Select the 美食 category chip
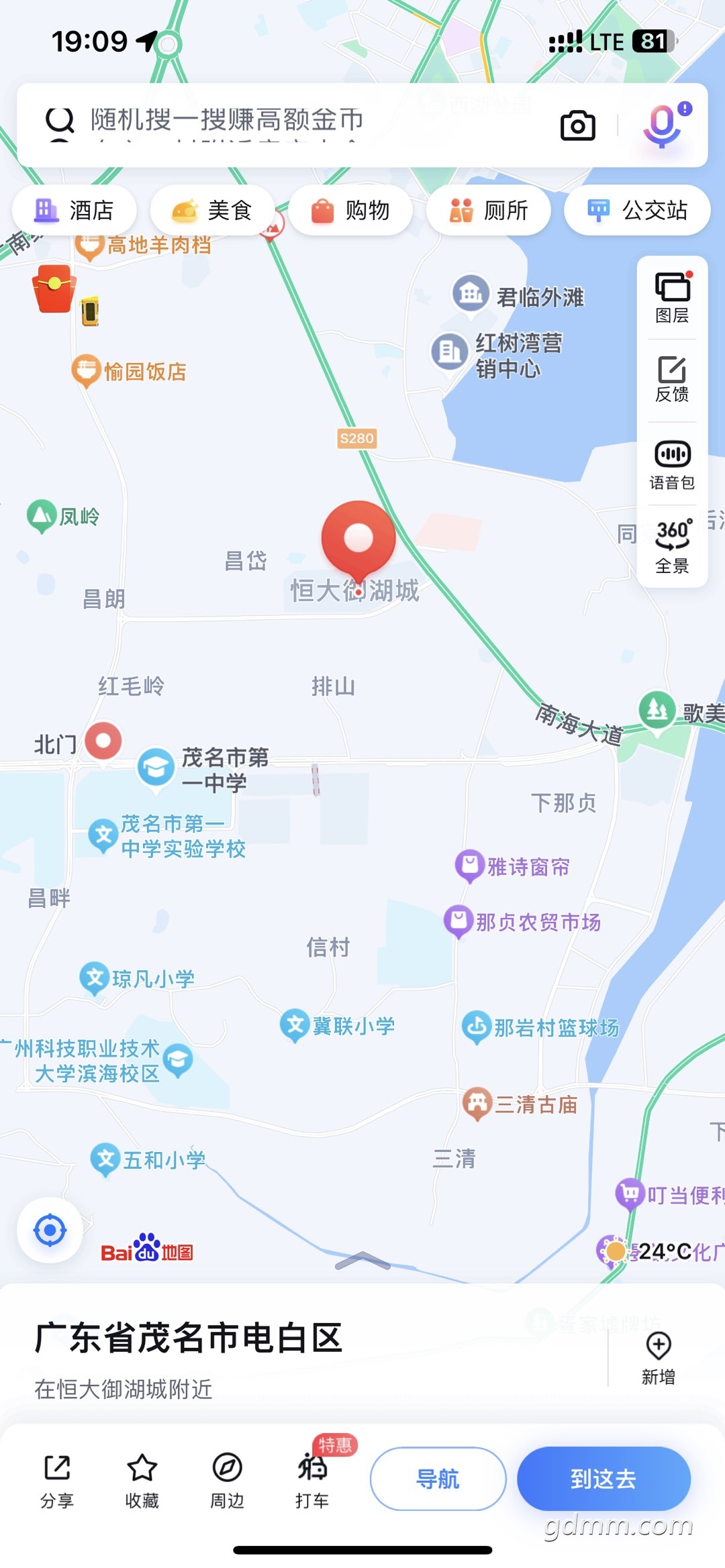725x1568 pixels. [212, 210]
